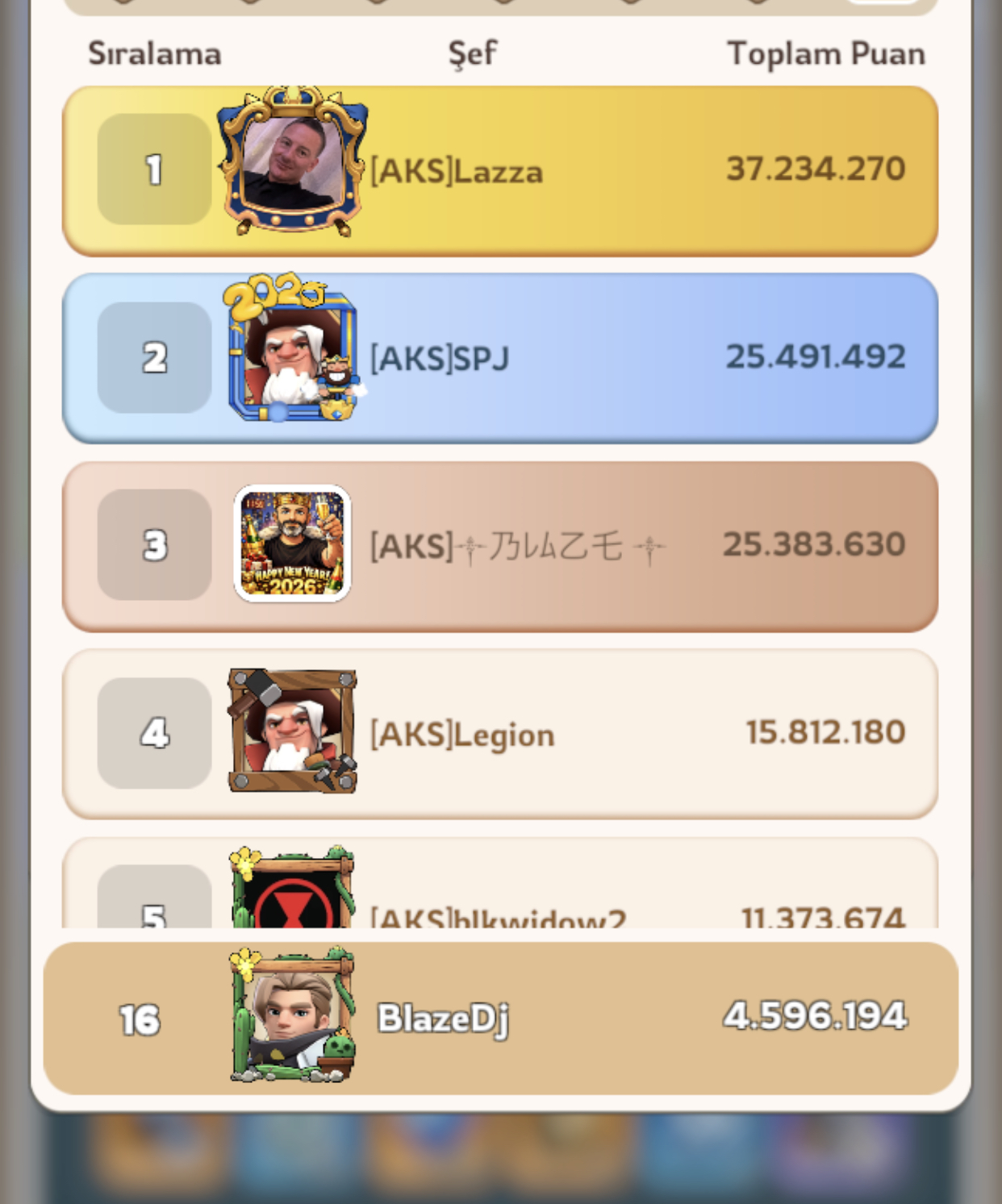View [AKS]Legion's profile row
1002x1204 pixels.
(500, 733)
